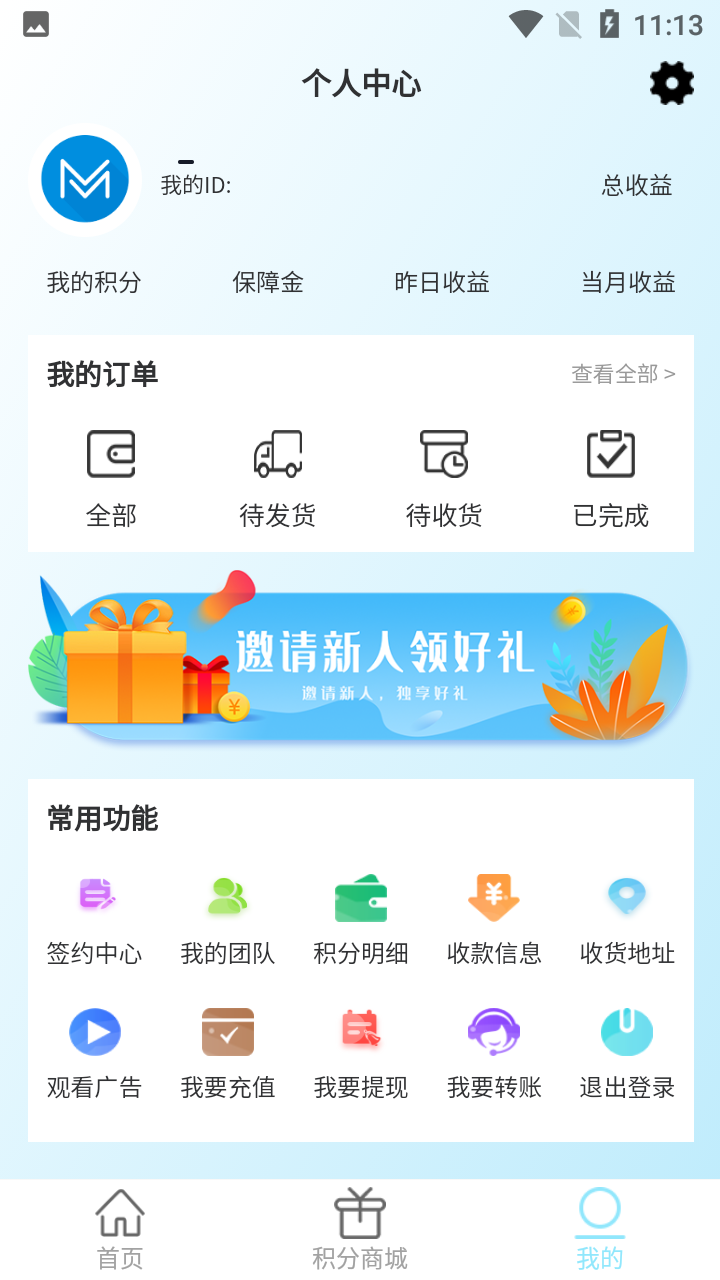Switch to the 积分商城 tab
The width and height of the screenshot is (720, 1280).
click(x=360, y=1229)
